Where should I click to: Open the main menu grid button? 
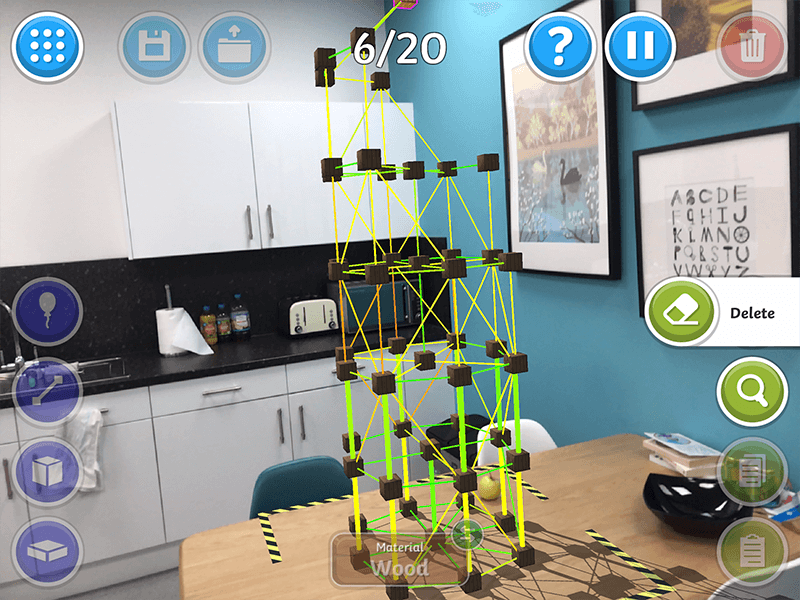click(47, 46)
